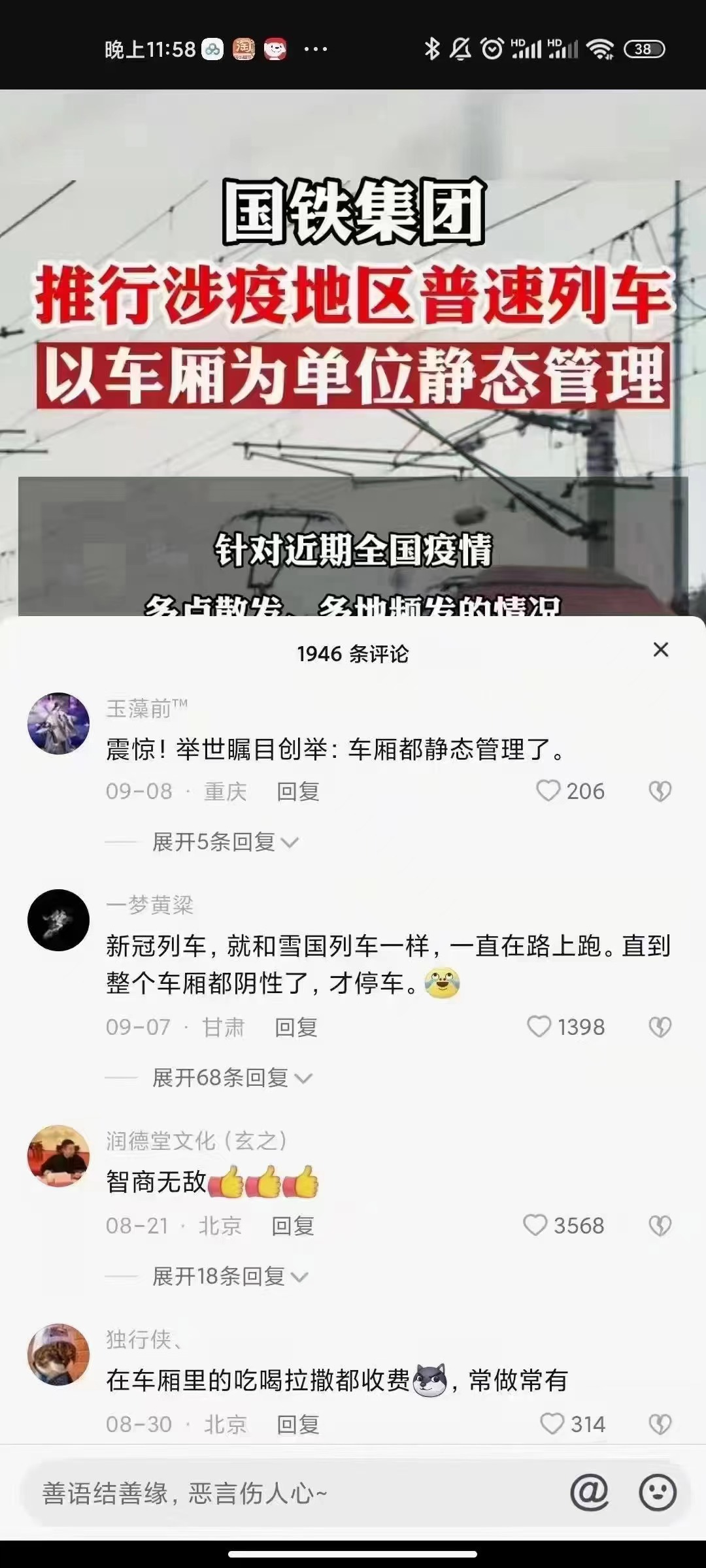Screen dimensions: 706x1568
Task: Close the comments panel
Action: (x=661, y=649)
